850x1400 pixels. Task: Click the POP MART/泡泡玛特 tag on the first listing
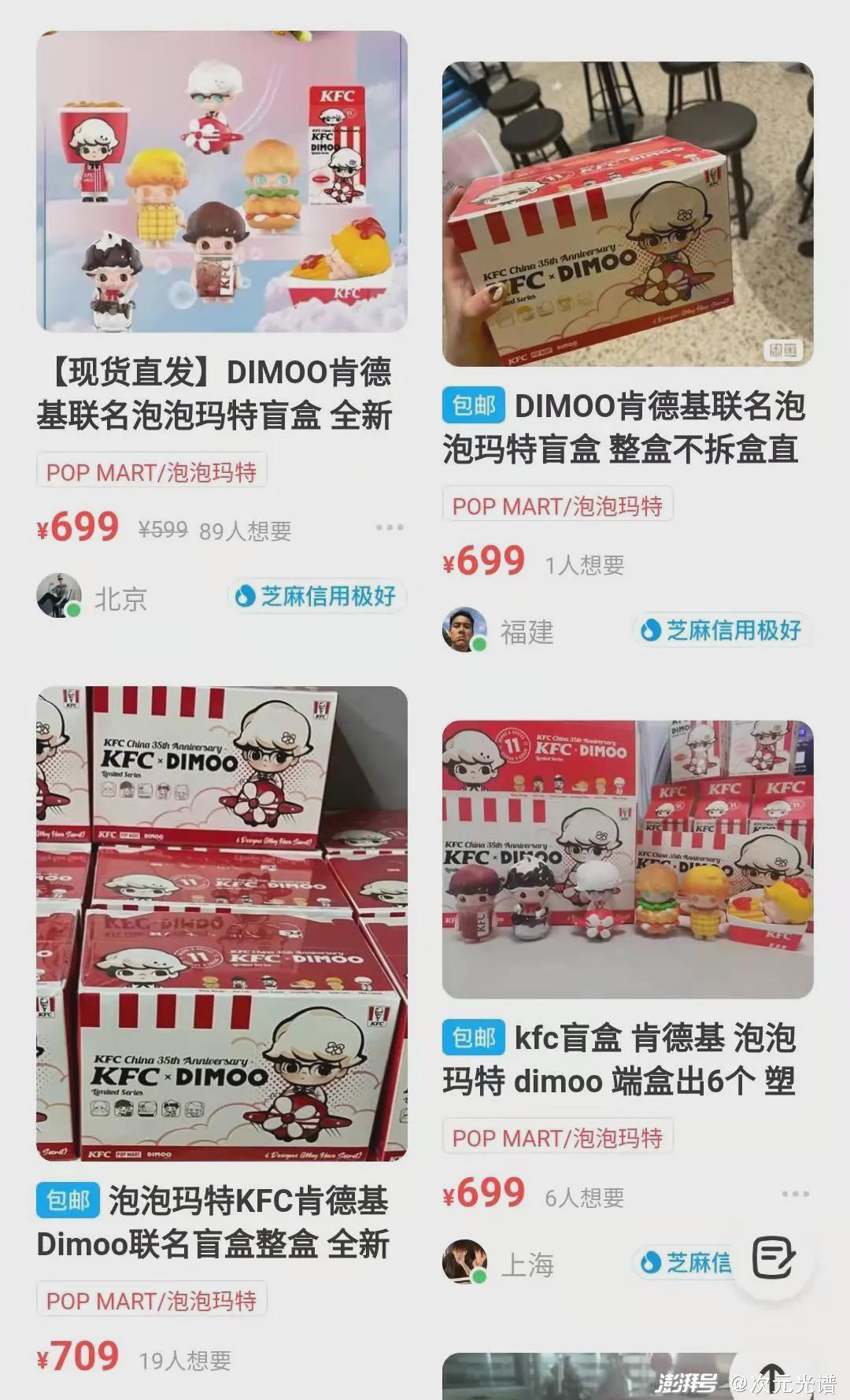tap(153, 472)
